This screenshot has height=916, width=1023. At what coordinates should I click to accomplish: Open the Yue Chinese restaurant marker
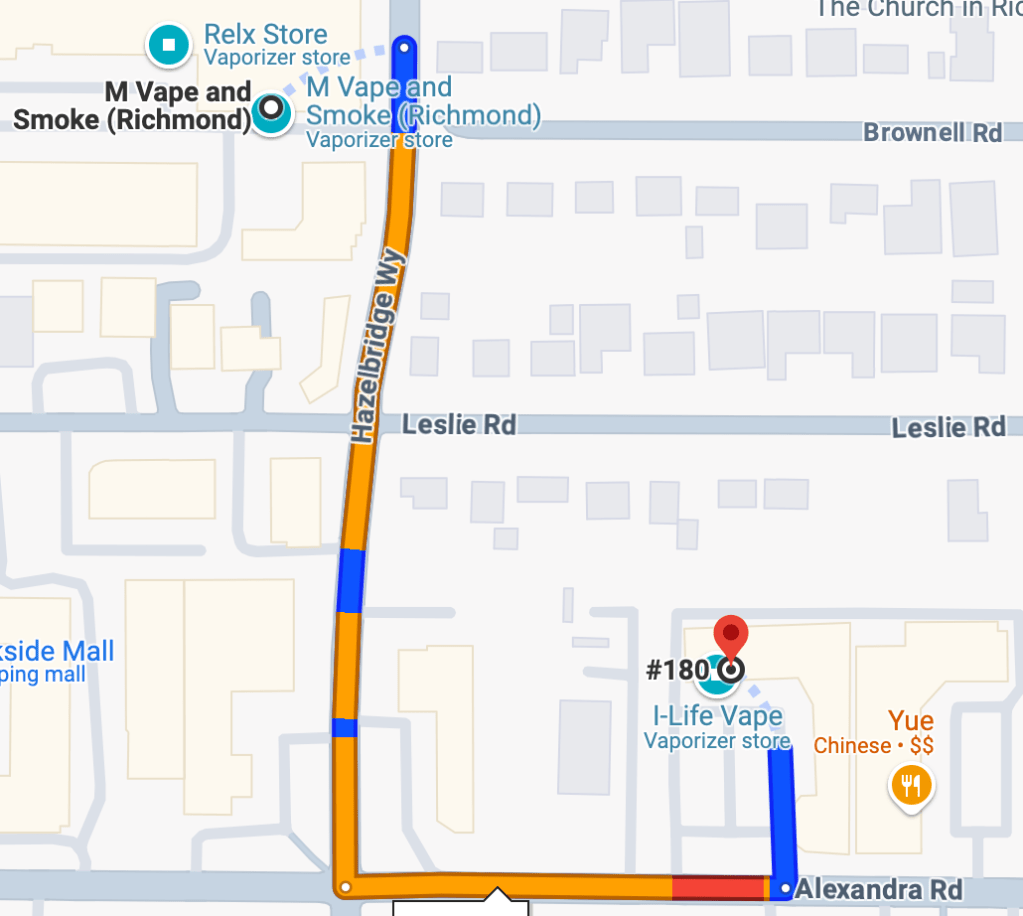tap(910, 784)
